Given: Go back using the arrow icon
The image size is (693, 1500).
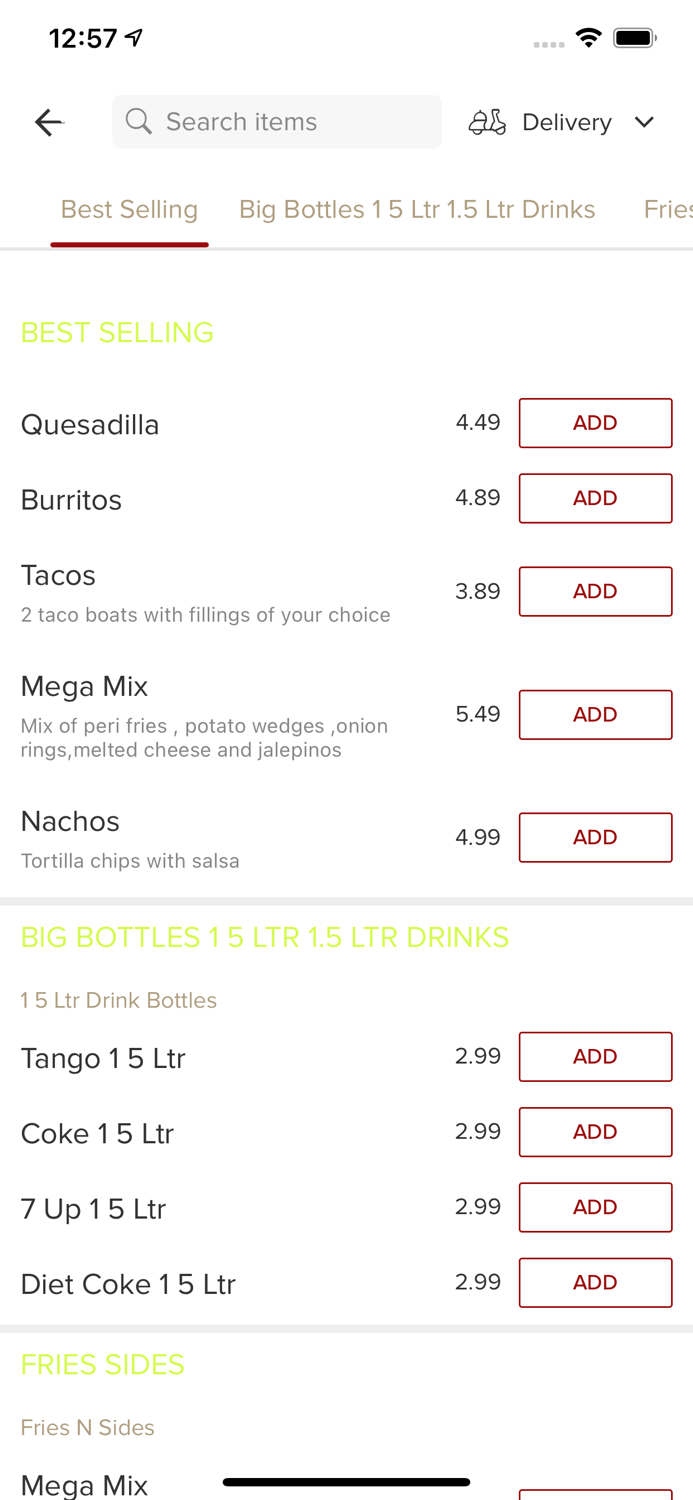Looking at the screenshot, I should (x=48, y=122).
